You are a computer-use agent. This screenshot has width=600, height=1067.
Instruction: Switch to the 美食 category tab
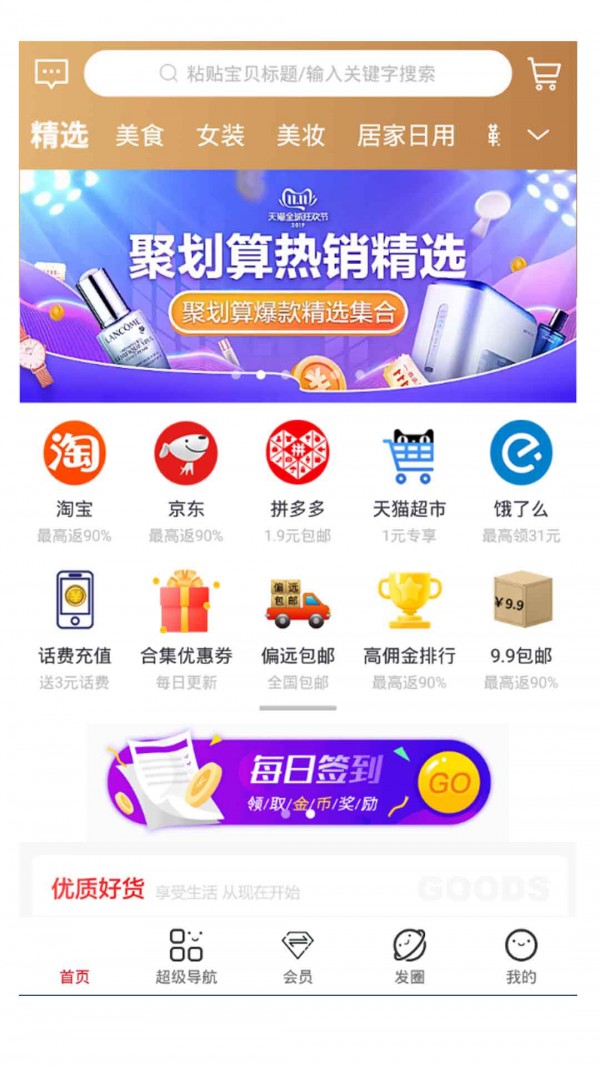(139, 135)
